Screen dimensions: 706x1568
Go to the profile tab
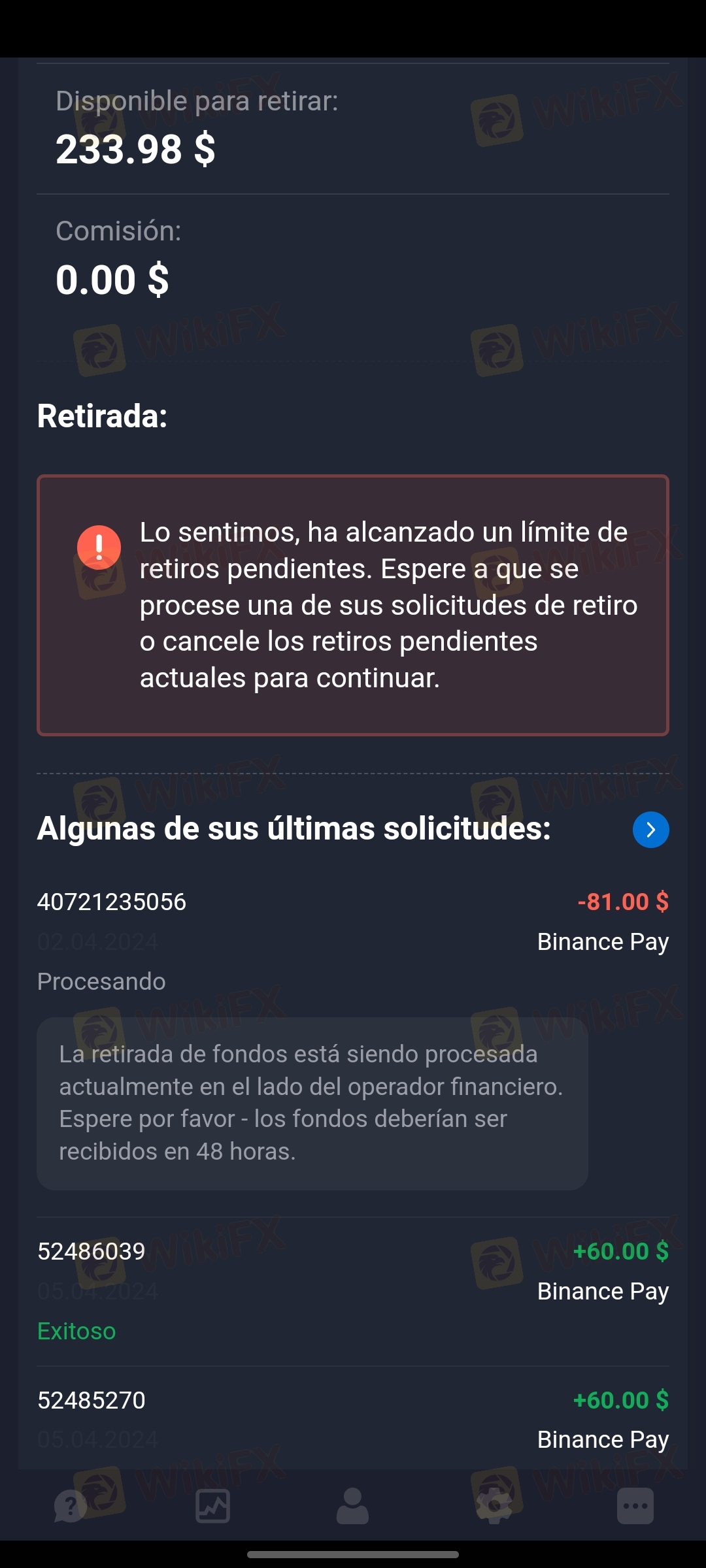[352, 1506]
